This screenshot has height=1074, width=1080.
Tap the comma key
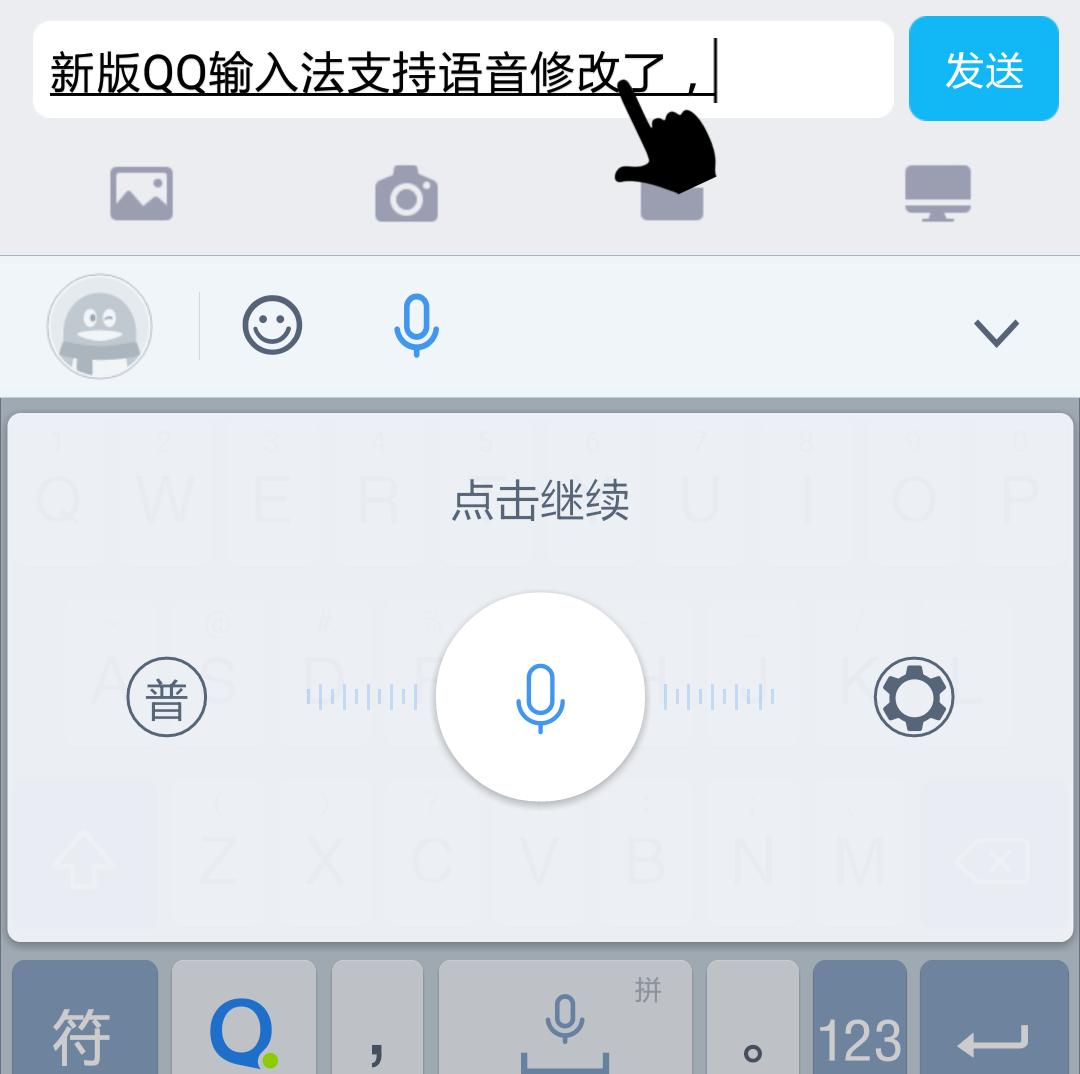[x=378, y=1025]
